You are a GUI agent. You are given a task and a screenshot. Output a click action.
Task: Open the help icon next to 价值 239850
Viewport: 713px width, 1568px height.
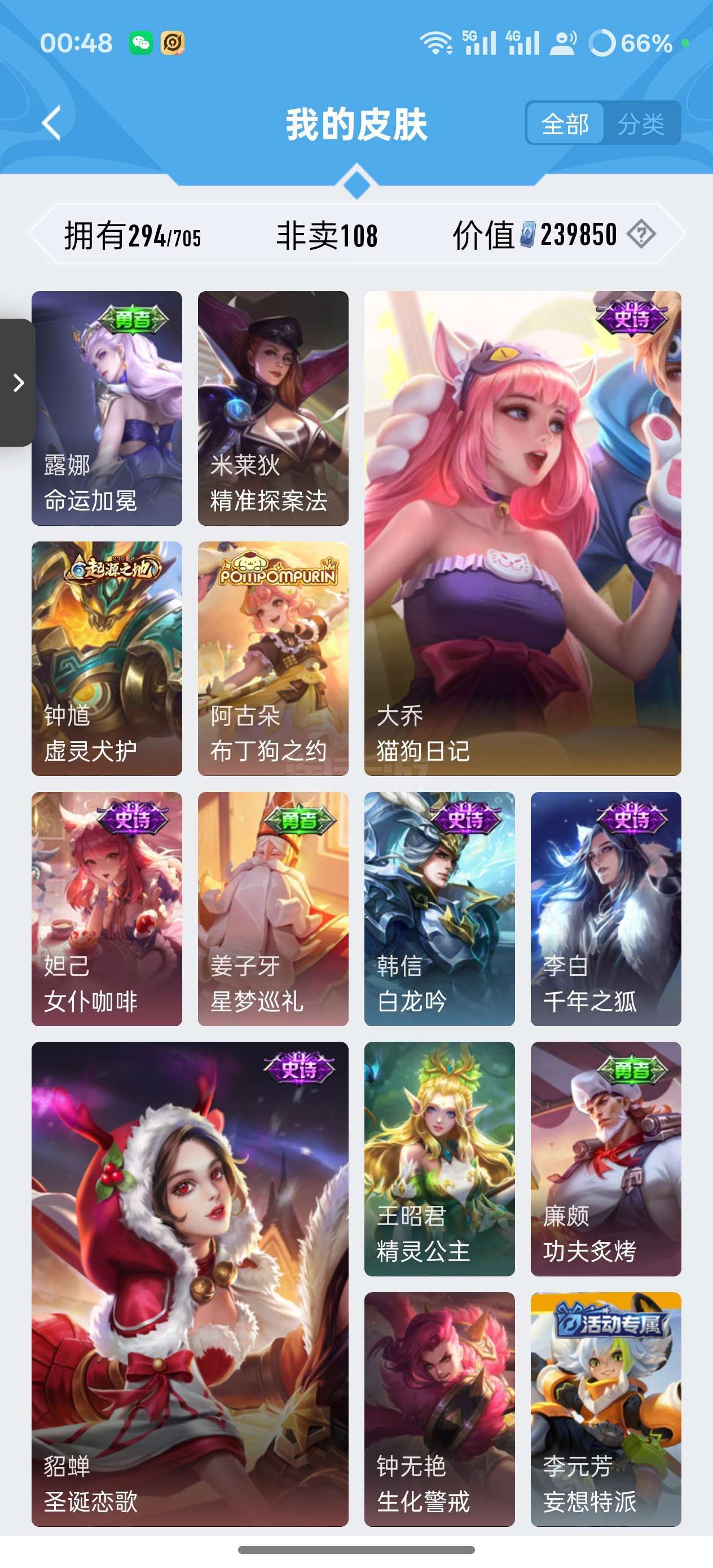tap(641, 234)
